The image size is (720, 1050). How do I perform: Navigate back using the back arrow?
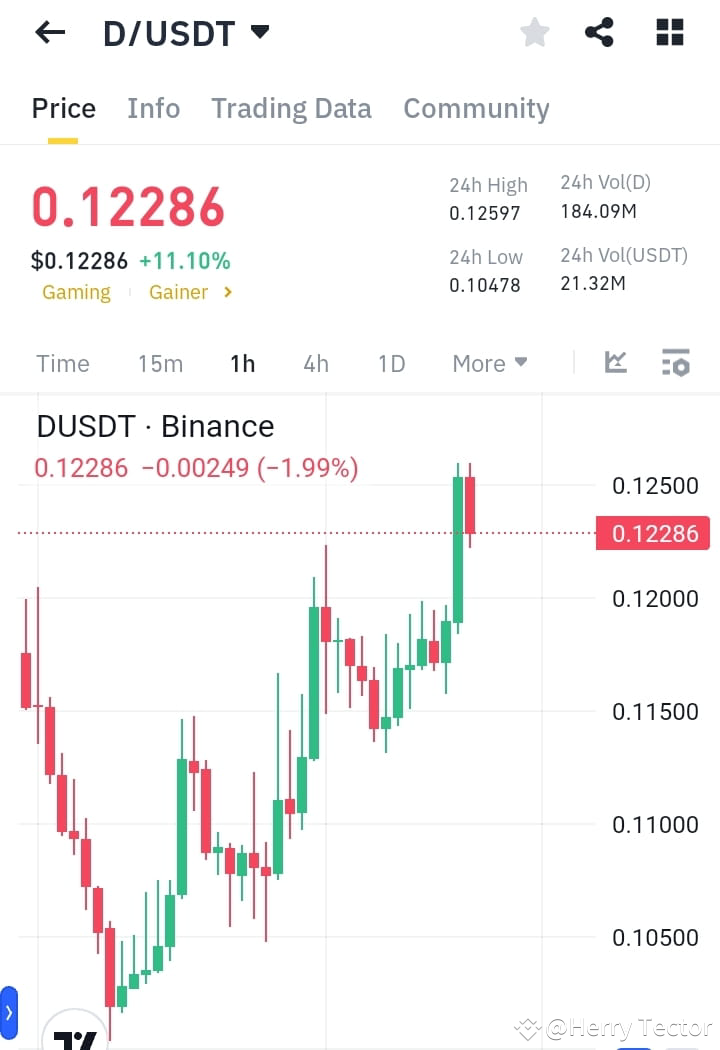click(49, 32)
